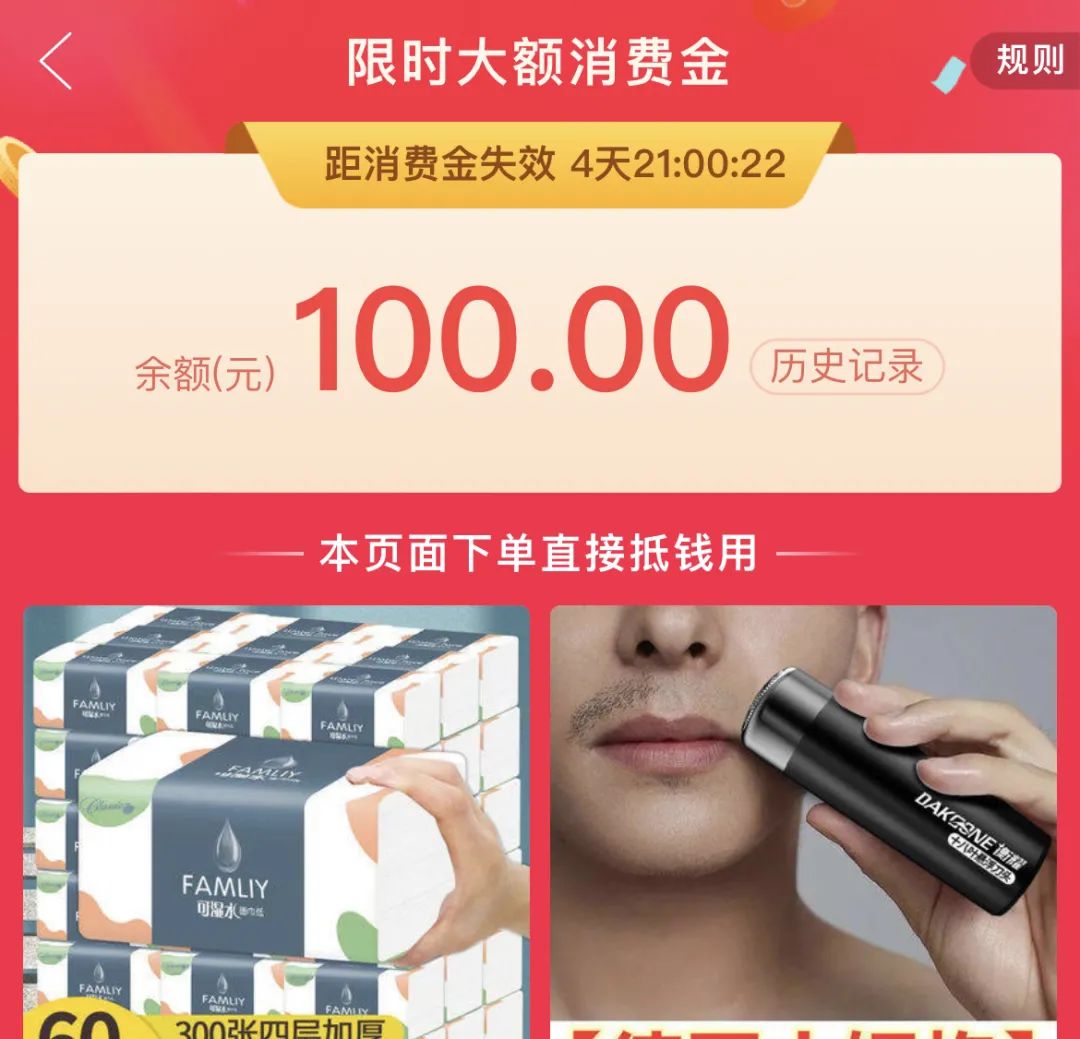Go back using the top-left arrow
Screen dimensions: 1080x1039
tap(56, 61)
